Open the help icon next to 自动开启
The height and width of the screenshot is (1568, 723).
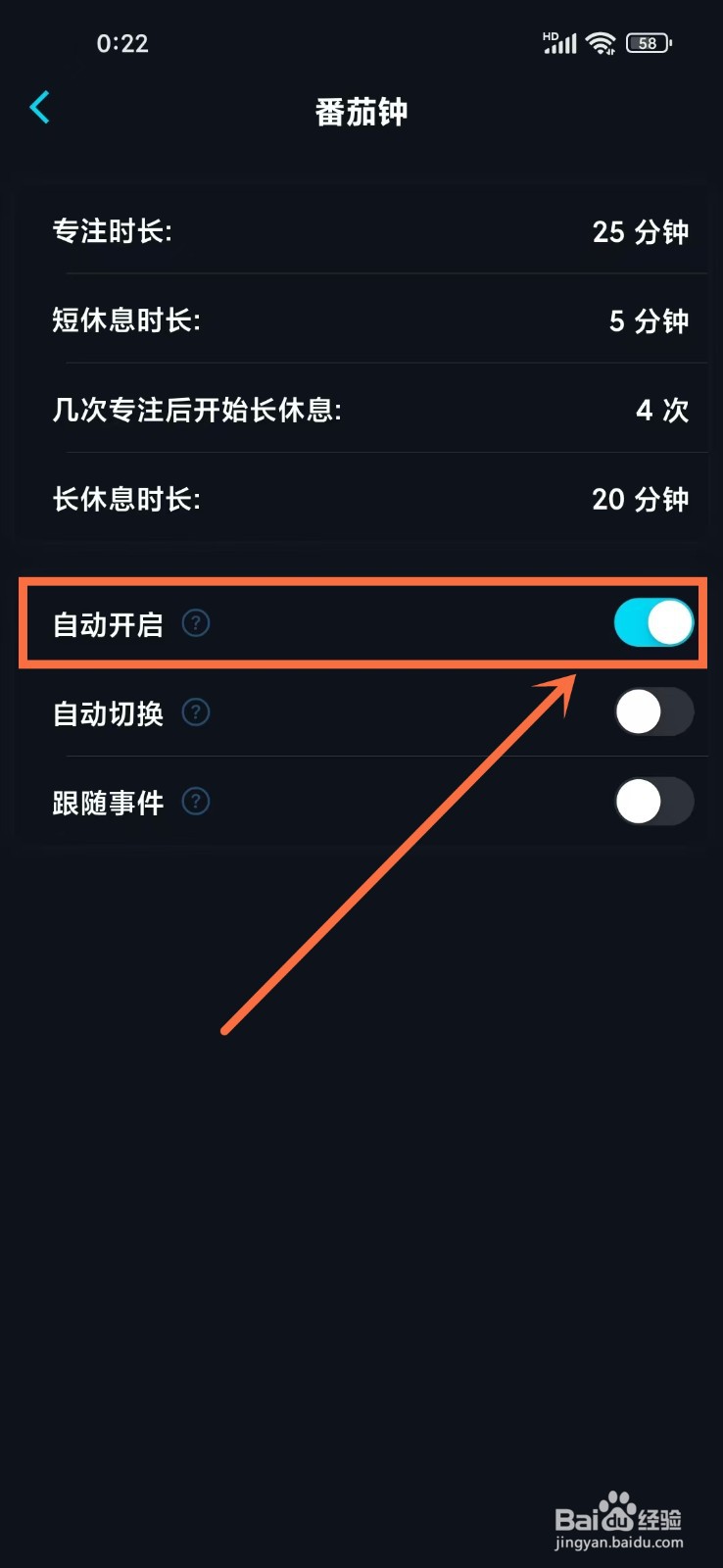pos(195,622)
